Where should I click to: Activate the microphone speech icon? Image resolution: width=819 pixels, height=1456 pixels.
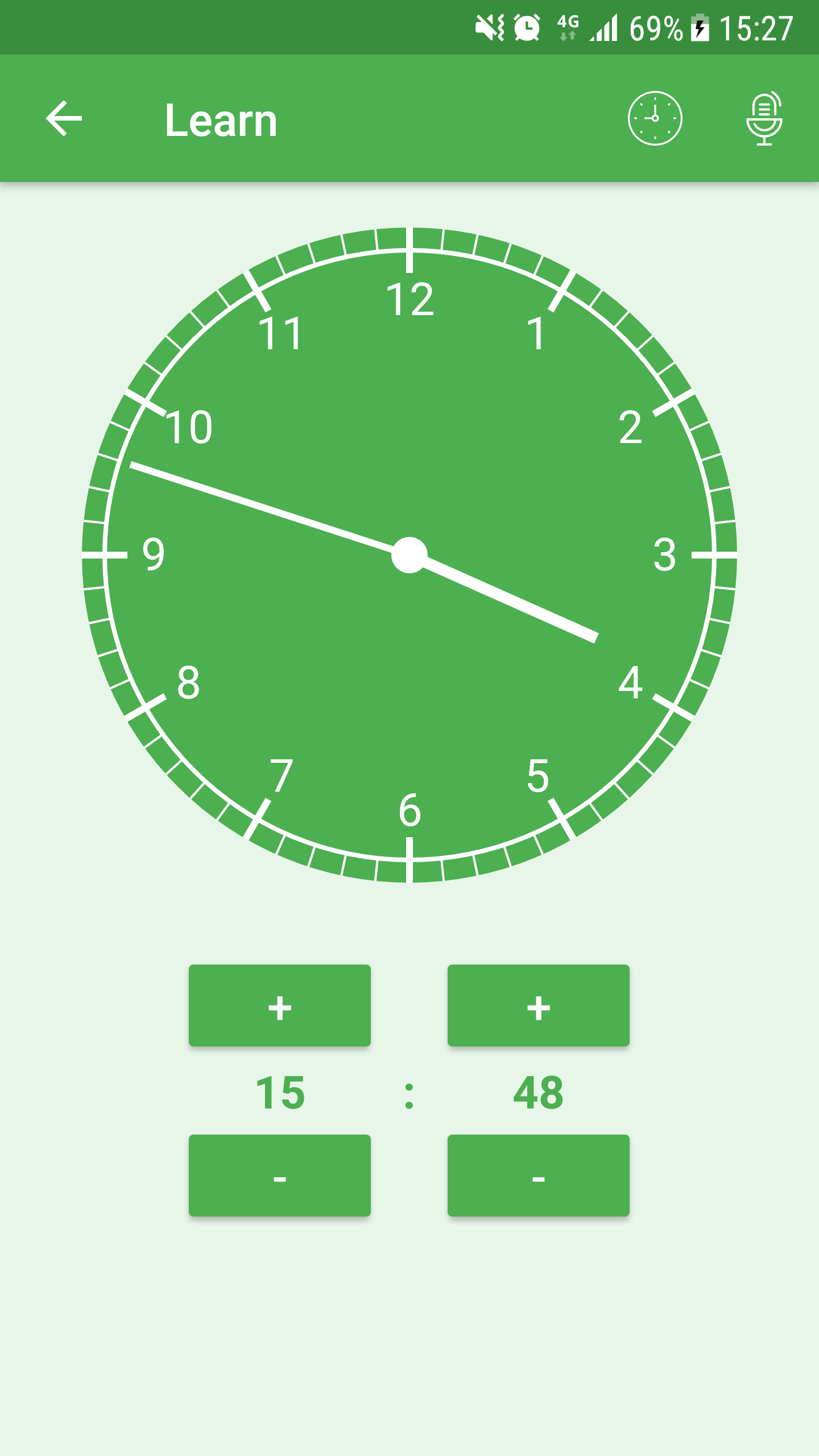(x=764, y=118)
